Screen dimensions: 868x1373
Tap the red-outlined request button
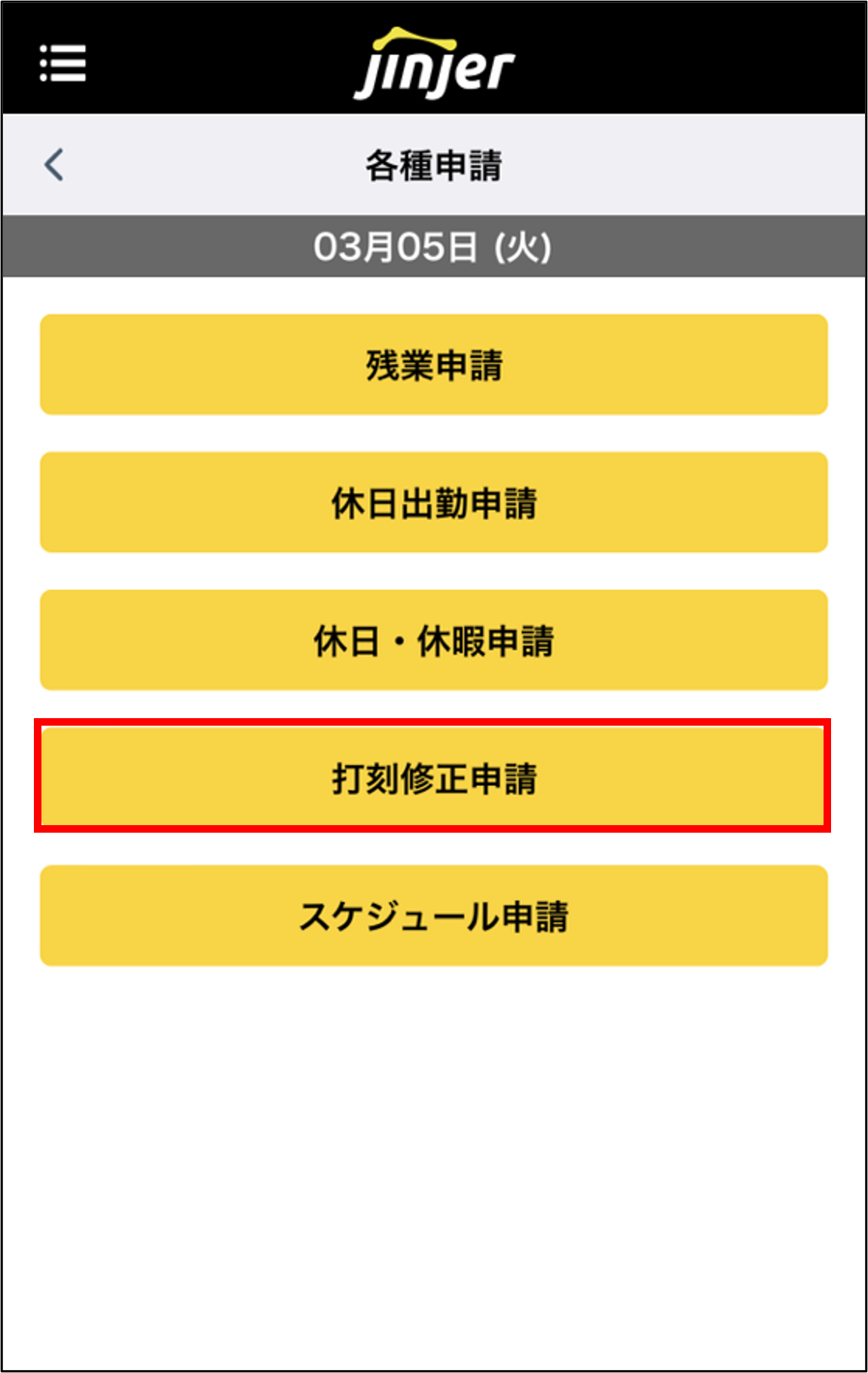coord(434,776)
